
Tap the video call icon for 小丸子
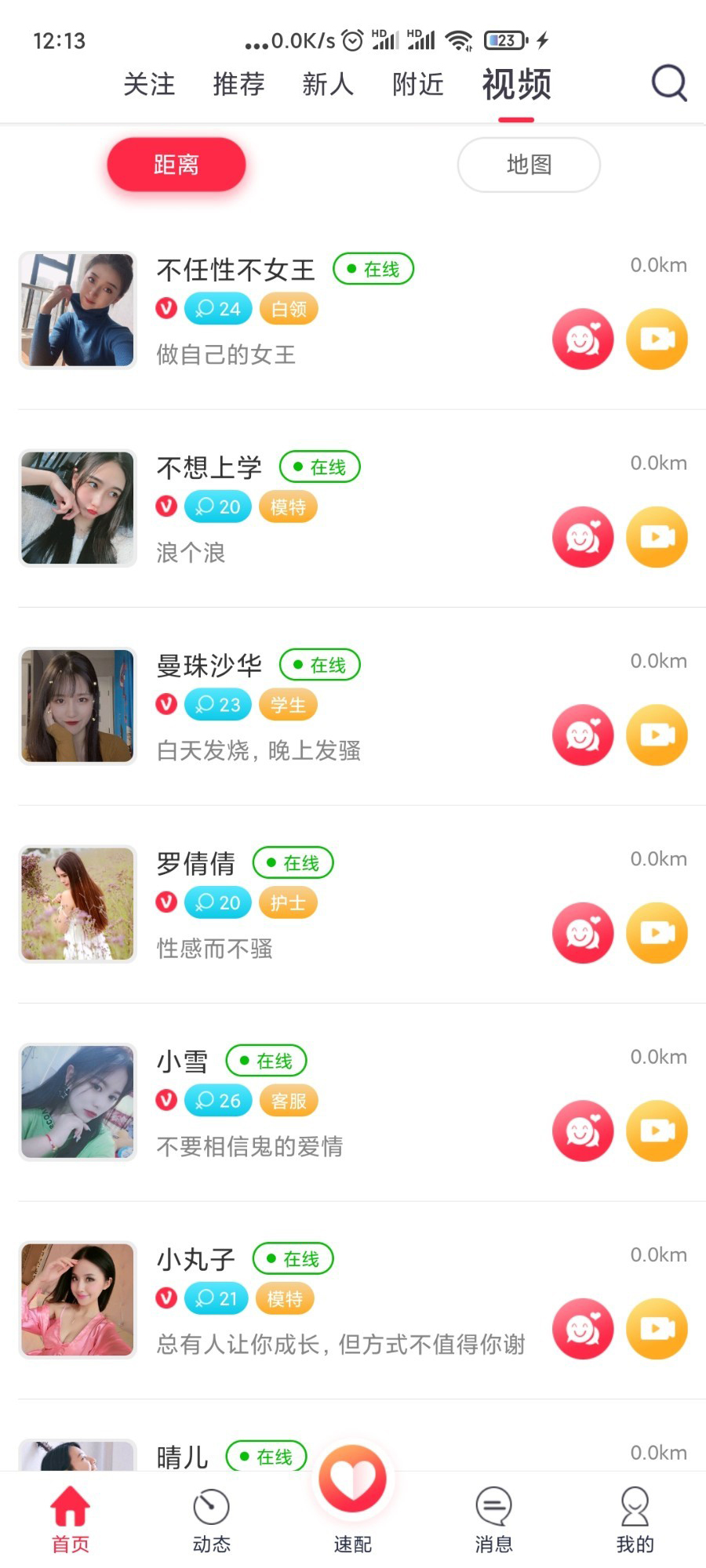(657, 1329)
